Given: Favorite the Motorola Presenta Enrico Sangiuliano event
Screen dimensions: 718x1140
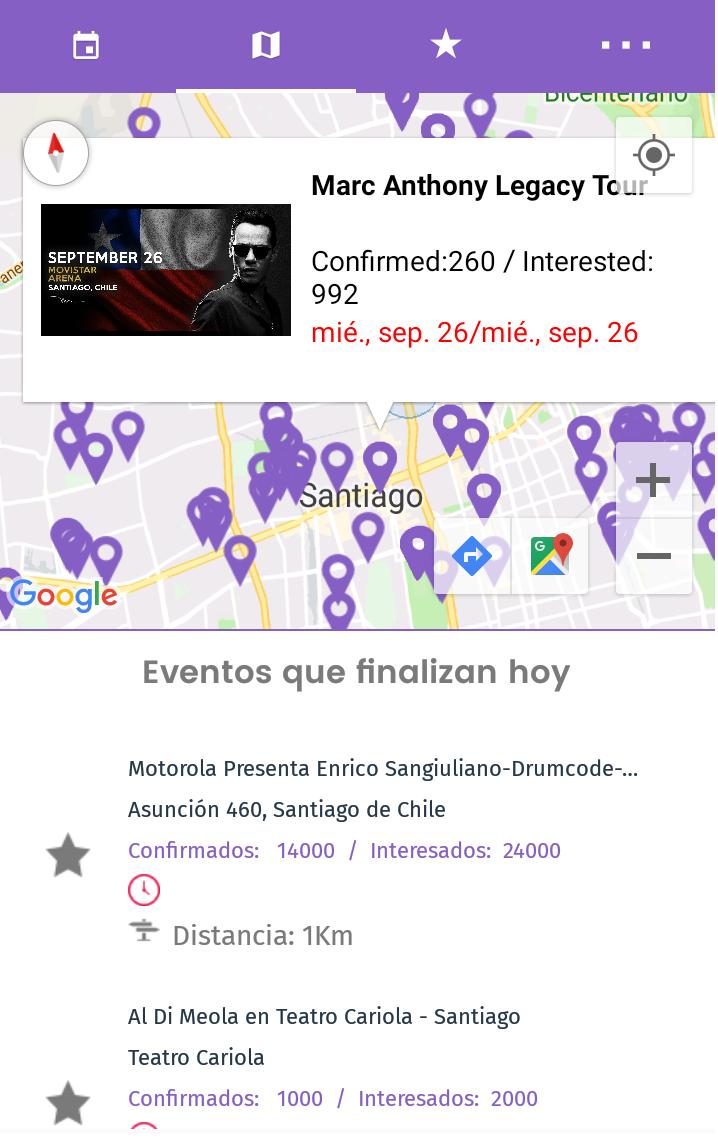Looking at the screenshot, I should pyautogui.click(x=68, y=856).
